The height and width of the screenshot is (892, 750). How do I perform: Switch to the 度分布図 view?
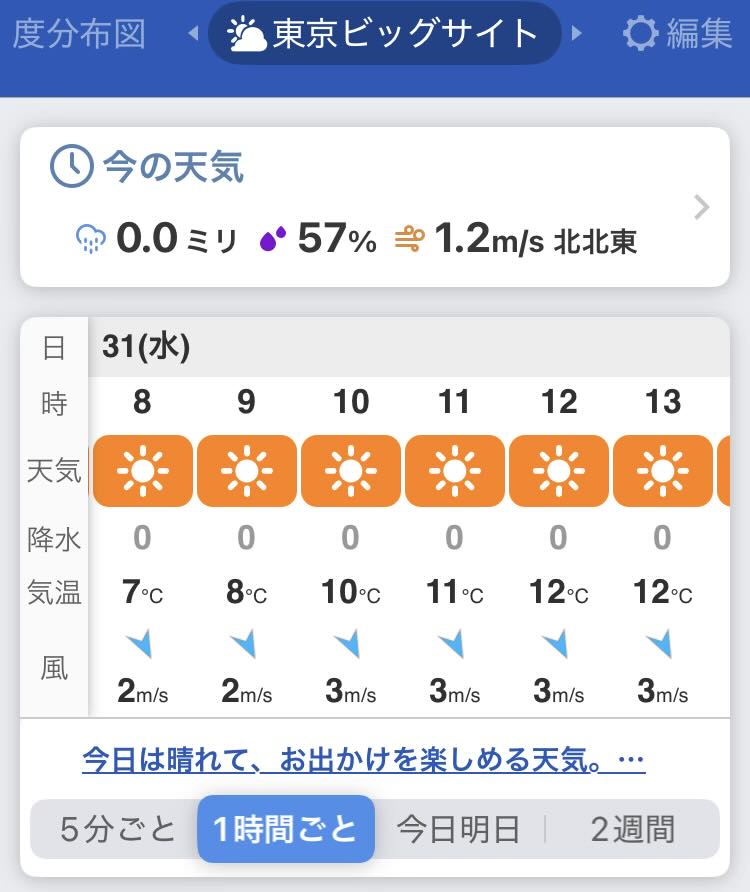coord(78,34)
